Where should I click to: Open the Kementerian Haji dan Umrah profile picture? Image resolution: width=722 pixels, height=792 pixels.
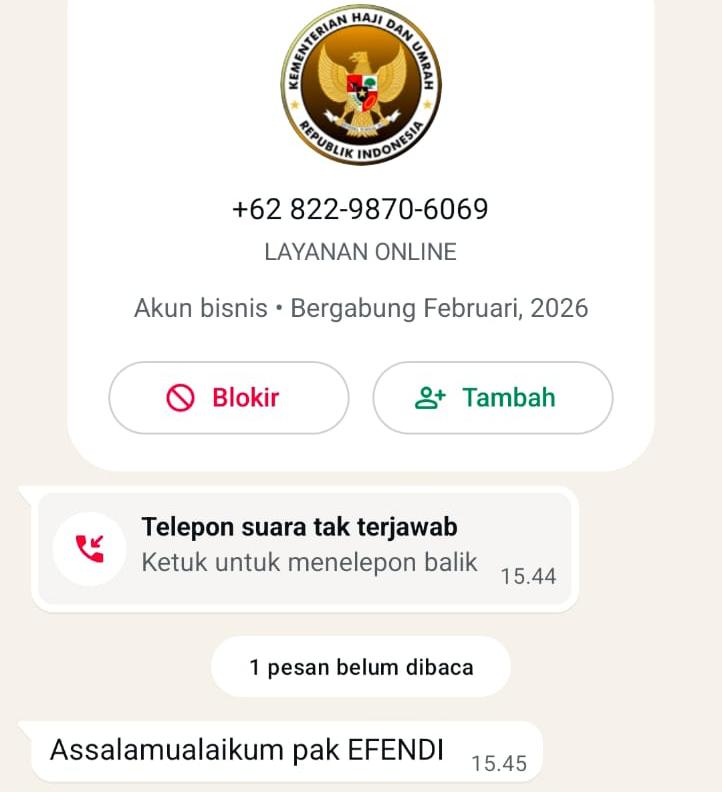pyautogui.click(x=360, y=85)
